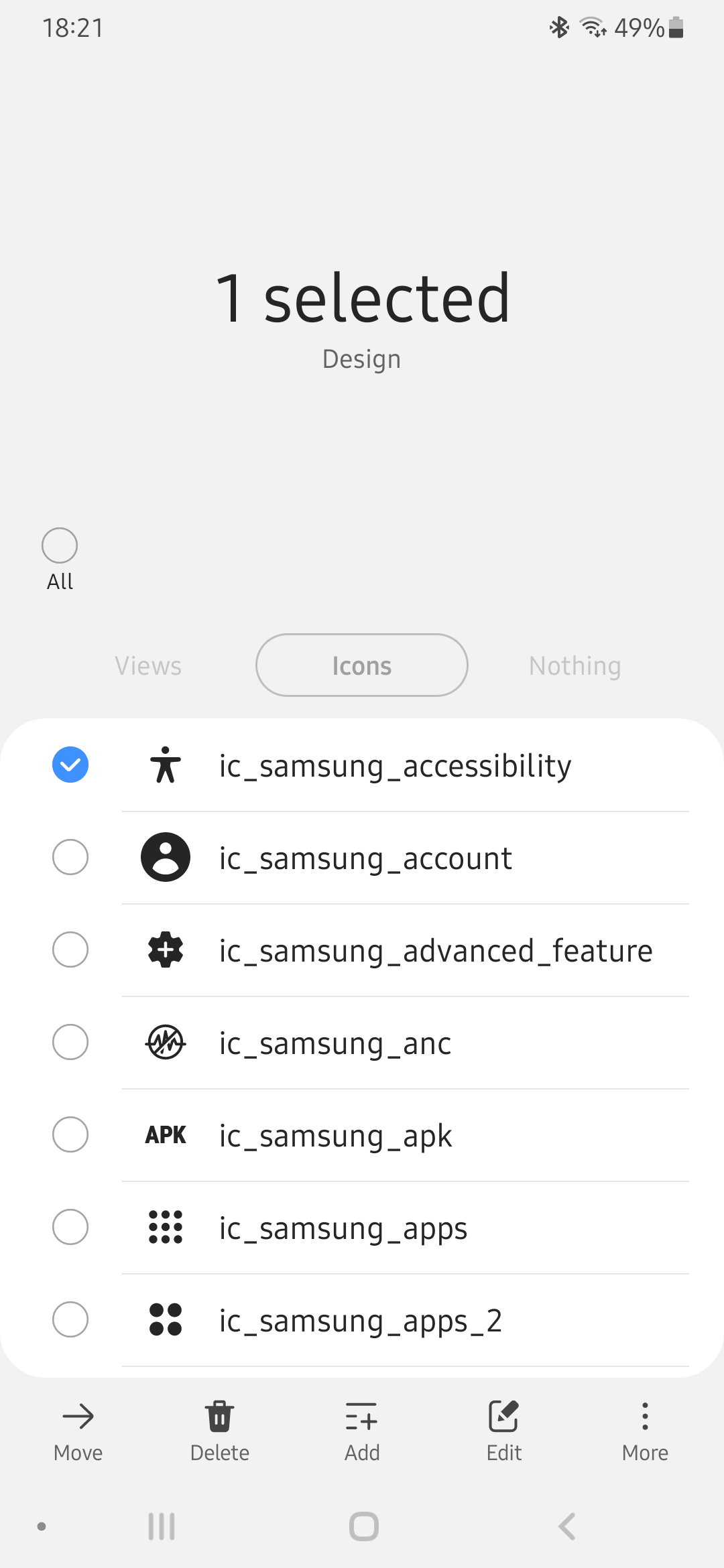Viewport: 724px width, 1568px height.
Task: Tick the ic_samsung_apk checkbox
Action: [x=70, y=1134]
